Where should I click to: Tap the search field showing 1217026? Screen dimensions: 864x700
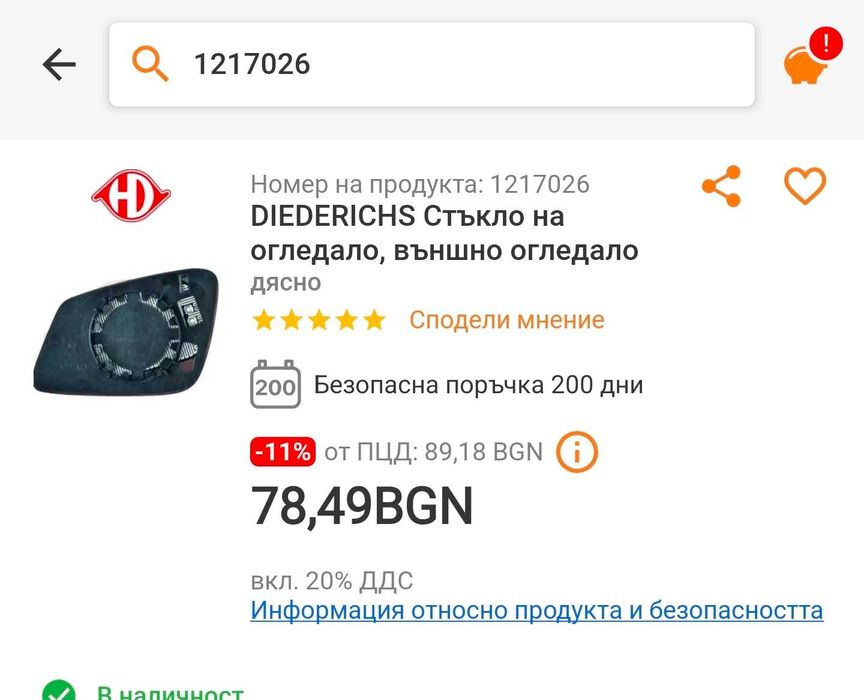(x=431, y=65)
